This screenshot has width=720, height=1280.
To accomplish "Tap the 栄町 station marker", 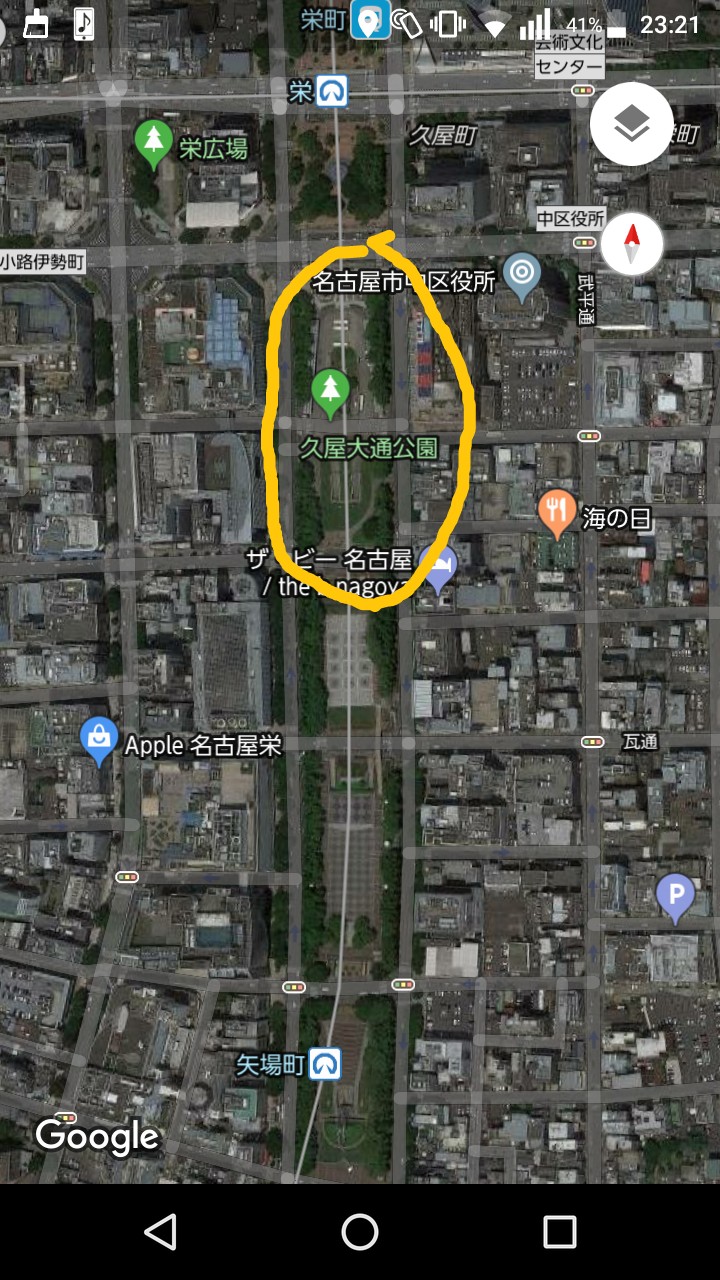I will point(369,20).
